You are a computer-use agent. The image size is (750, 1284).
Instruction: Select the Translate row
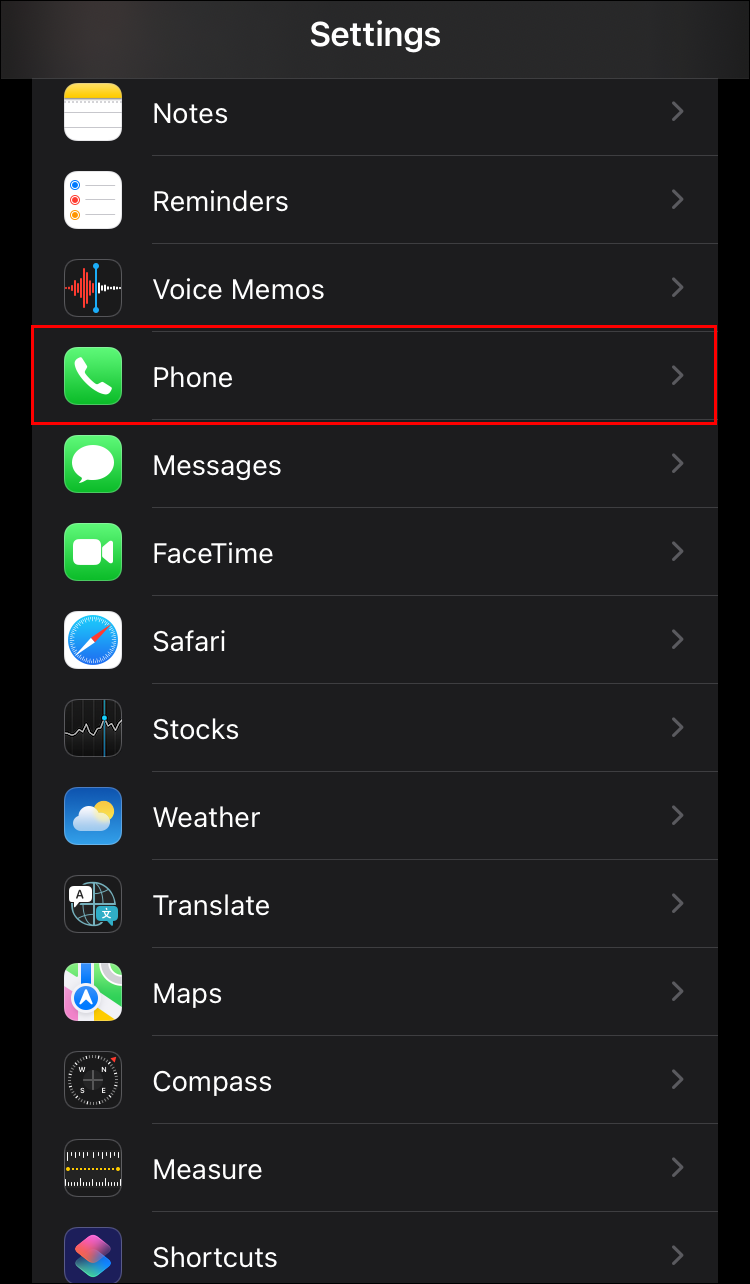[x=375, y=905]
